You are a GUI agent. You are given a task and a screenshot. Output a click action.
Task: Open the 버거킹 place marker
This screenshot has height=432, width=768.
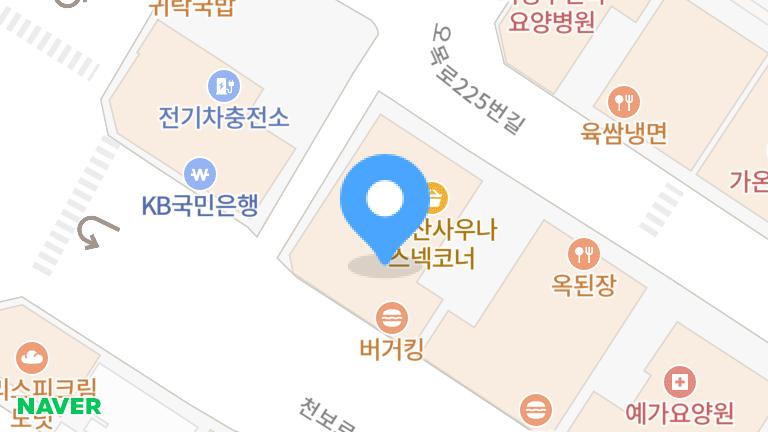[392, 320]
